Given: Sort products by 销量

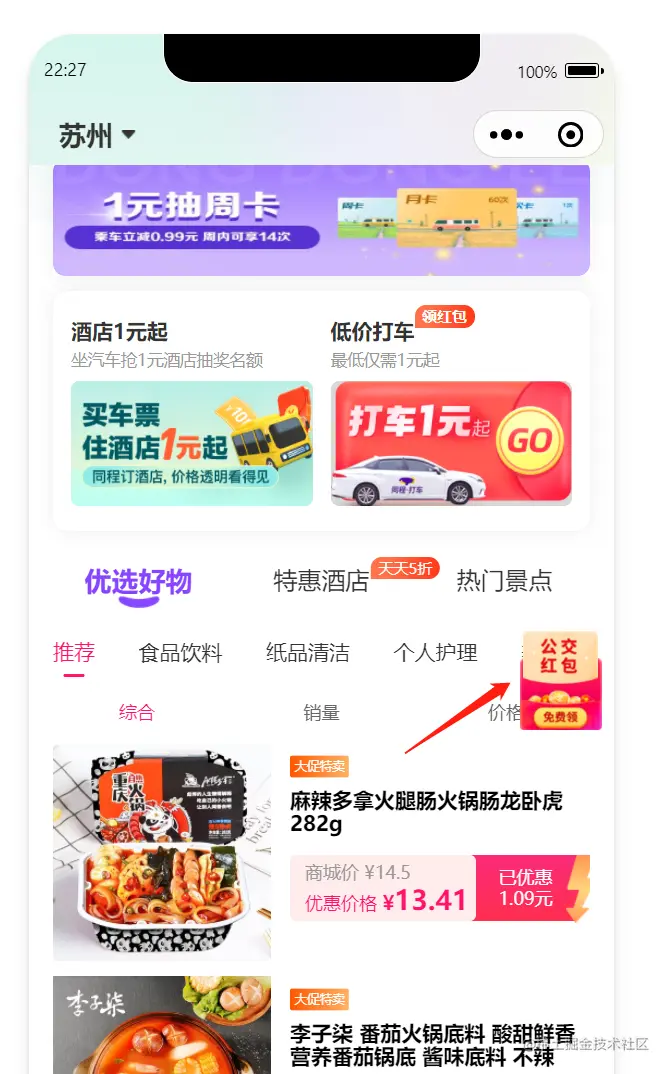Looking at the screenshot, I should 322,713.
